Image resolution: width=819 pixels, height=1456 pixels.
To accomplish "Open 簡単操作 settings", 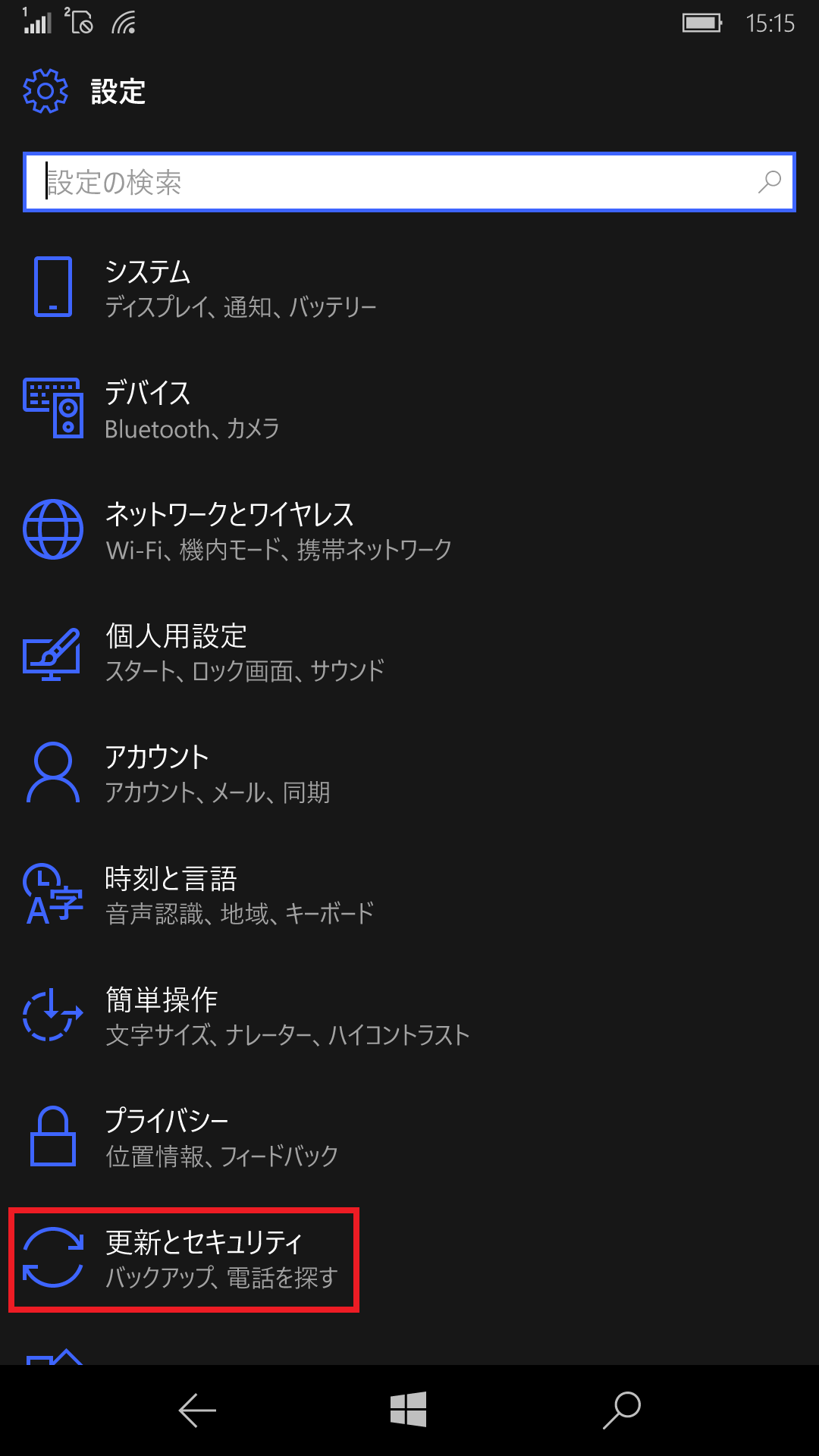I will [x=409, y=1016].
